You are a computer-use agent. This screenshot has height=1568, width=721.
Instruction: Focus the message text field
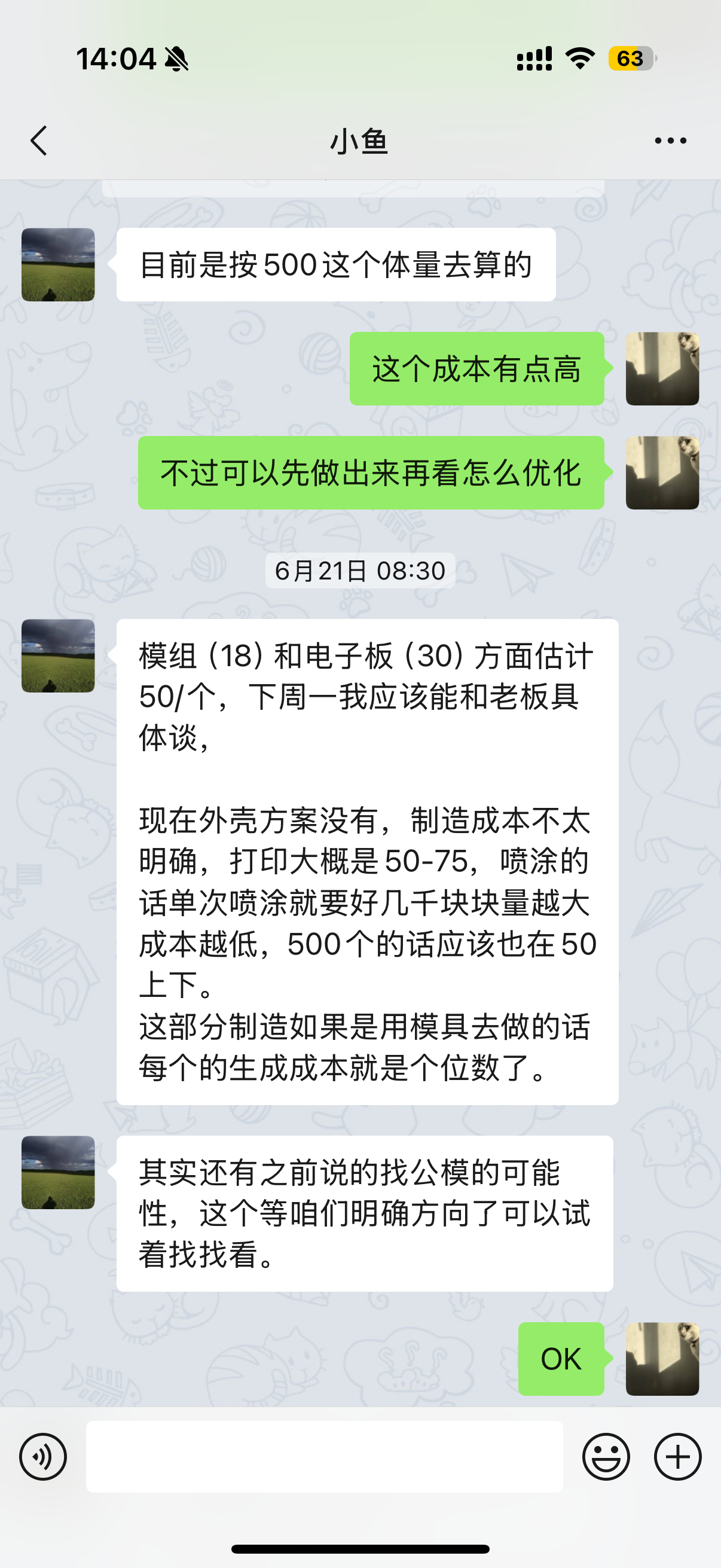point(323,1457)
